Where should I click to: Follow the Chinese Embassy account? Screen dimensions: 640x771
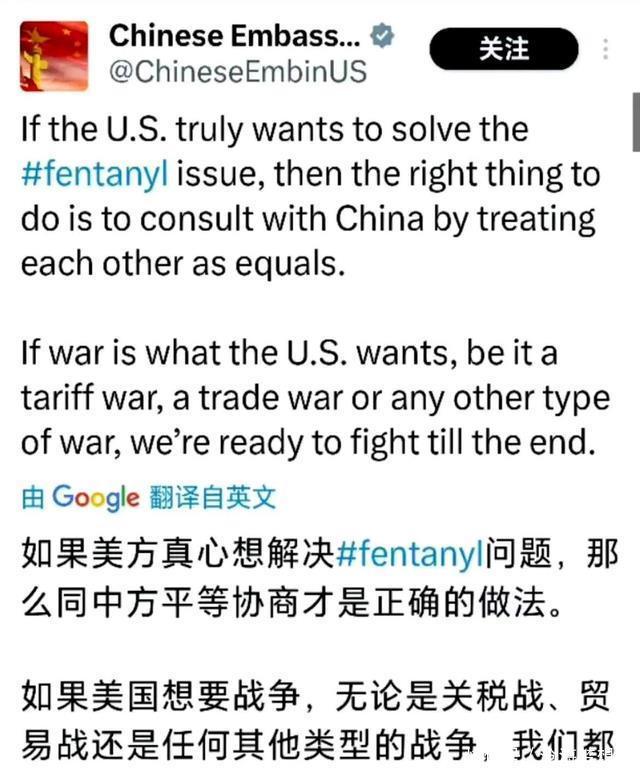click(503, 49)
